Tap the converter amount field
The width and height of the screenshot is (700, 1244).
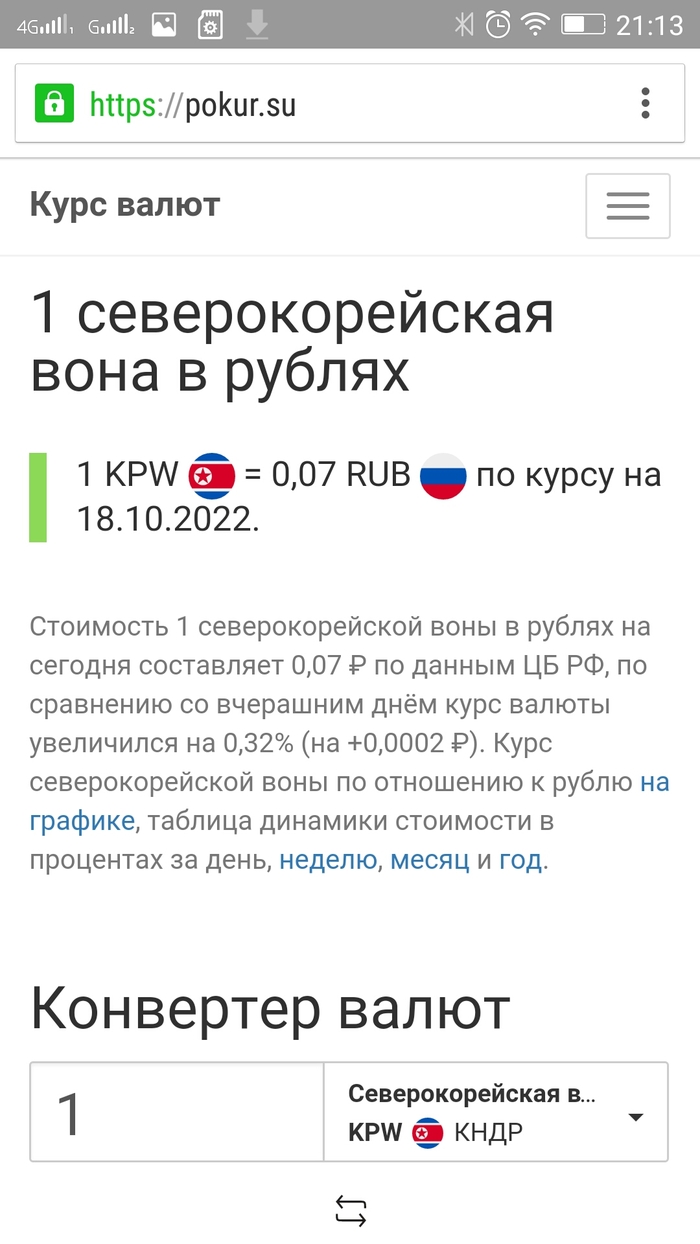177,1112
